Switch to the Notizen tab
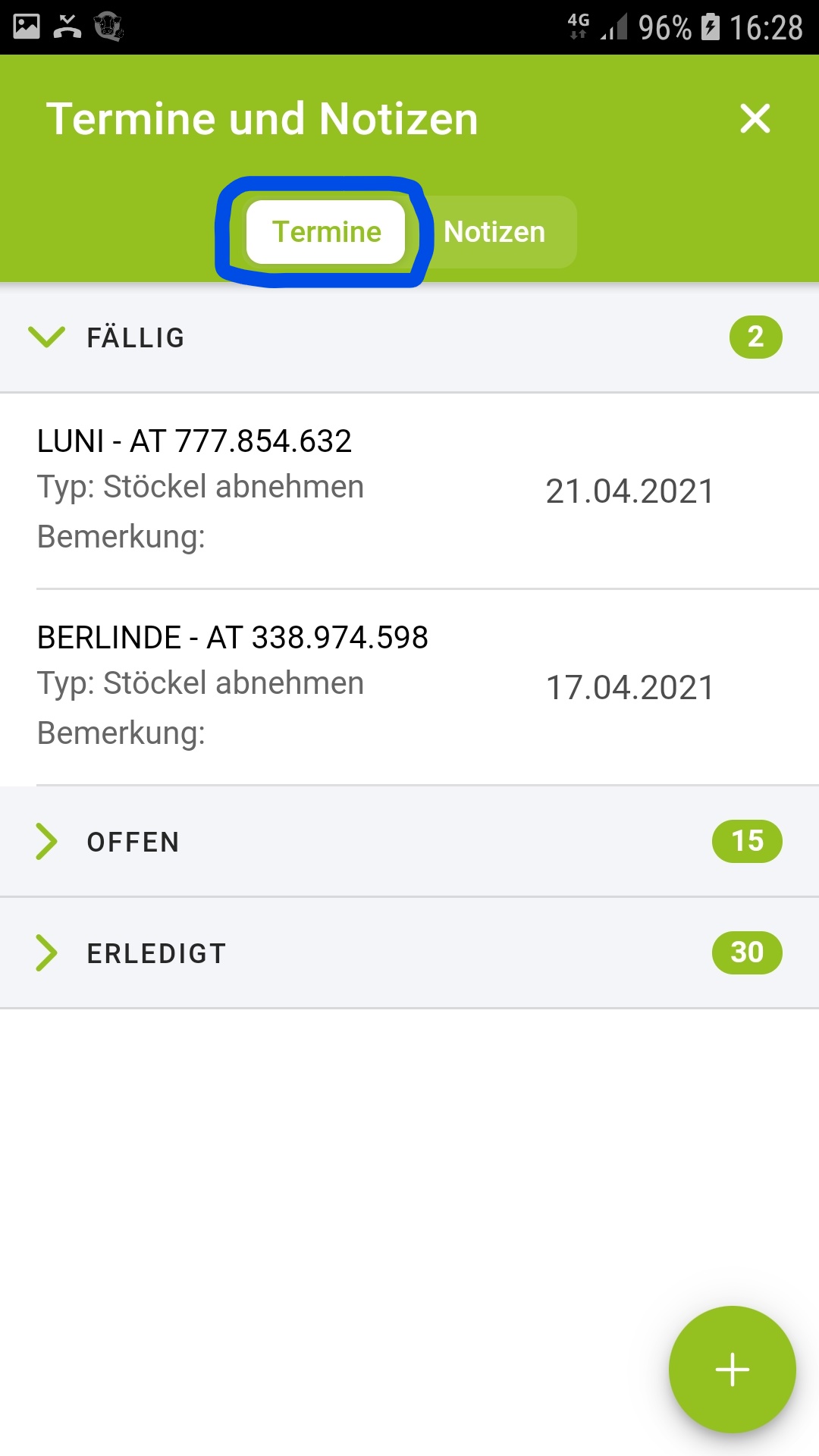The height and width of the screenshot is (1456, 819). 494,232
